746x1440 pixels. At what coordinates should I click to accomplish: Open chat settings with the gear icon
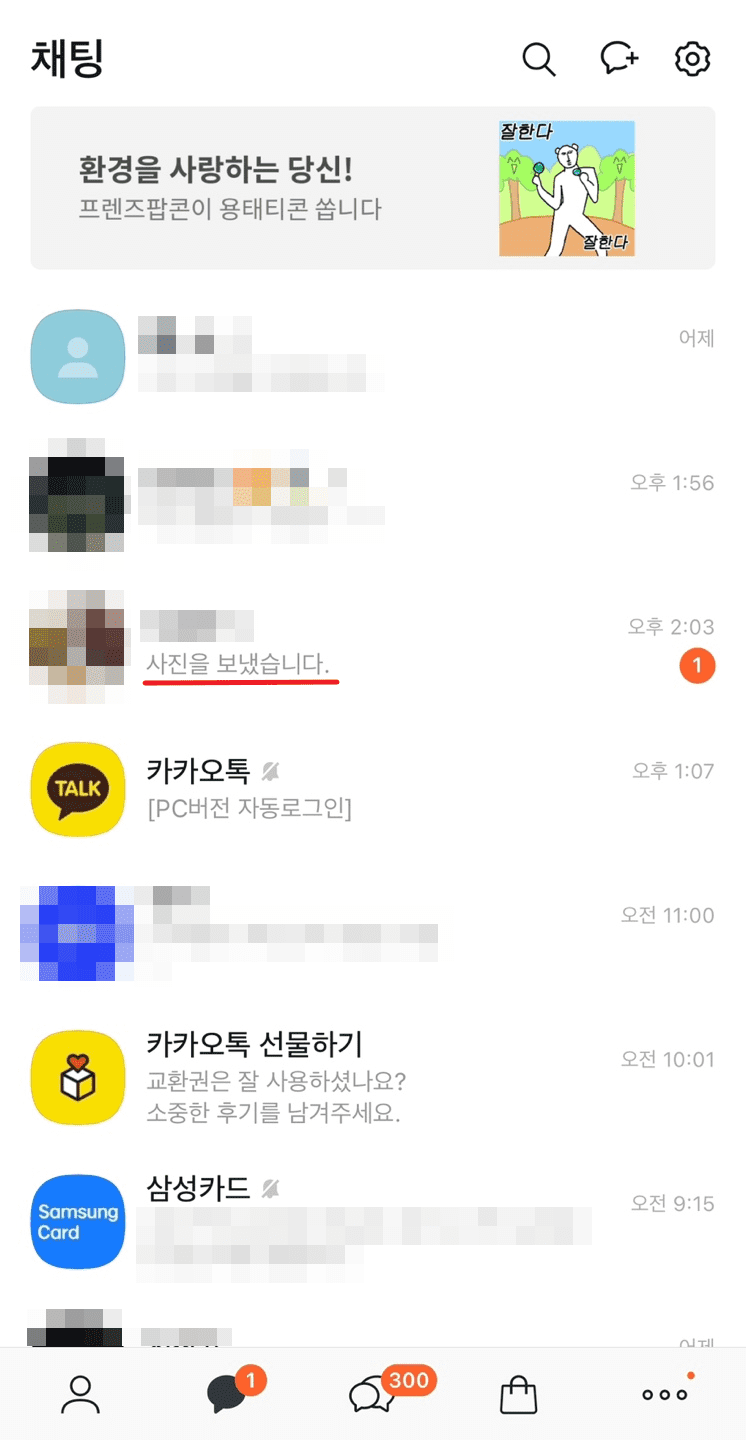[693, 59]
